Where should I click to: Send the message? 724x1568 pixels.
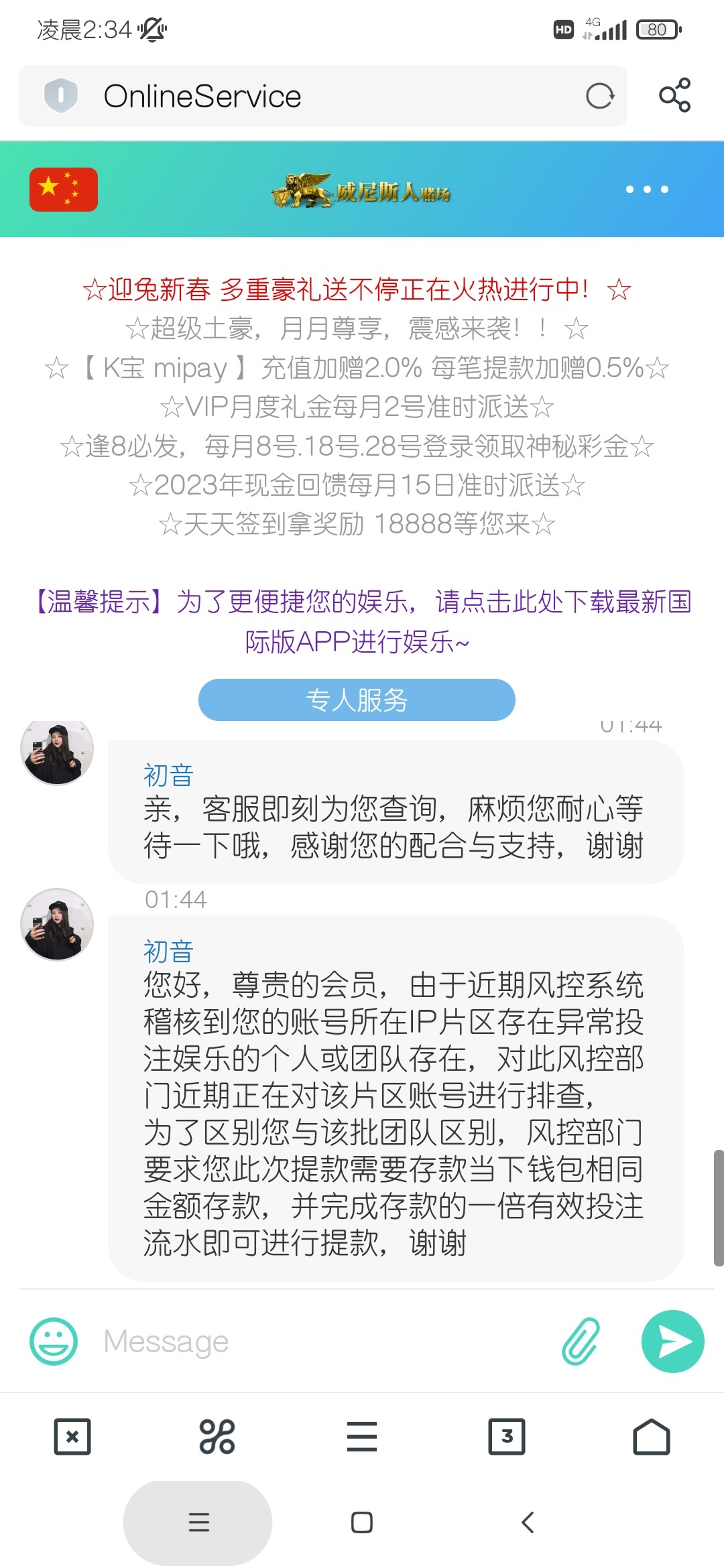672,1341
